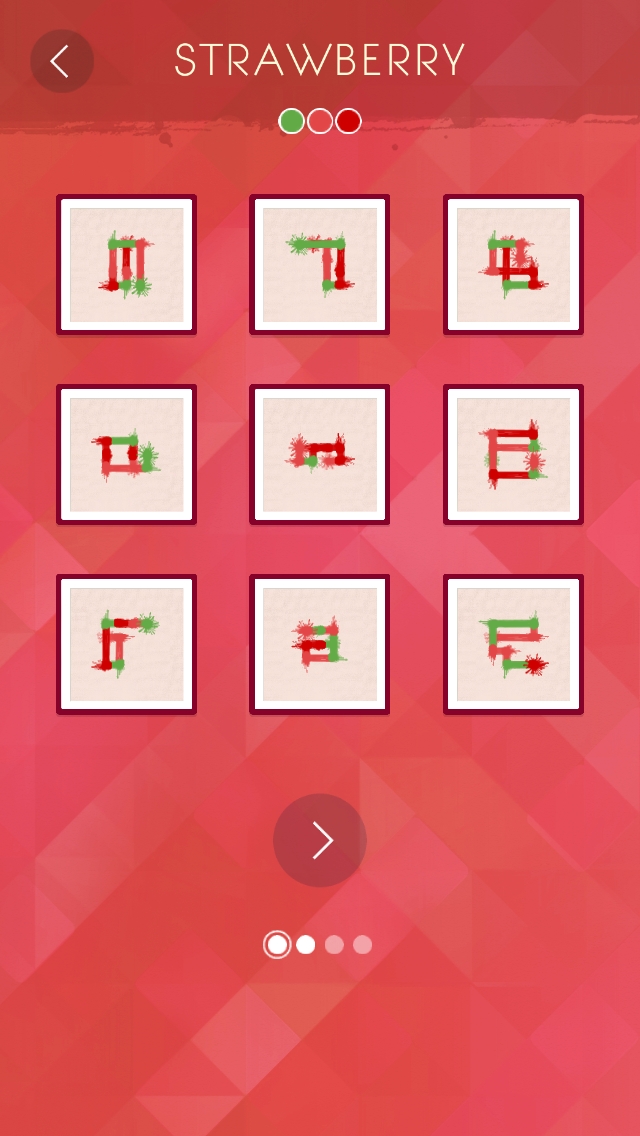Jump to the third page indicator dot
This screenshot has height=1136, width=640.
pyautogui.click(x=334, y=945)
